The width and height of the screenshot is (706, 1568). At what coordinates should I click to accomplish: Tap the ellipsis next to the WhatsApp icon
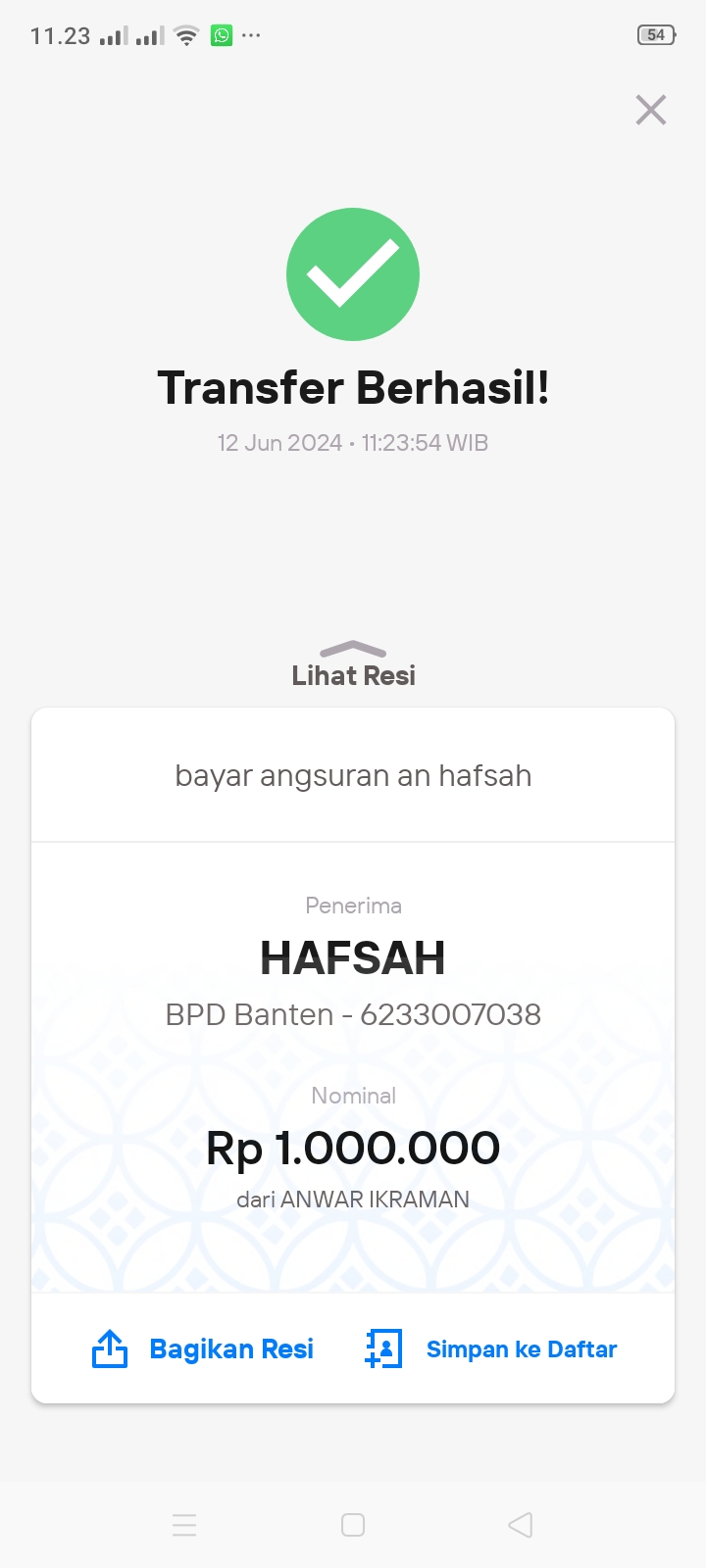(251, 37)
